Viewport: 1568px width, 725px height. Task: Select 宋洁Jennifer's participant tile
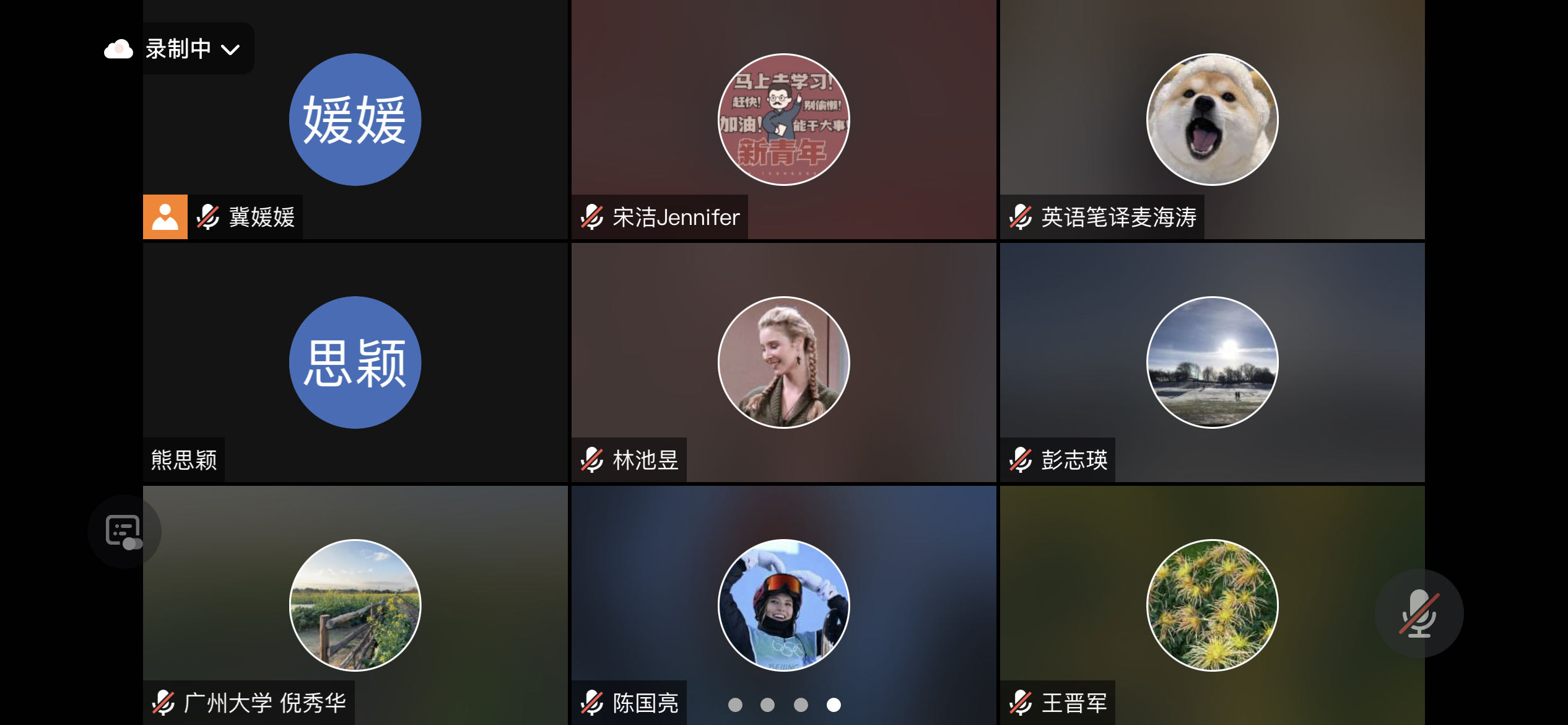pos(783,120)
